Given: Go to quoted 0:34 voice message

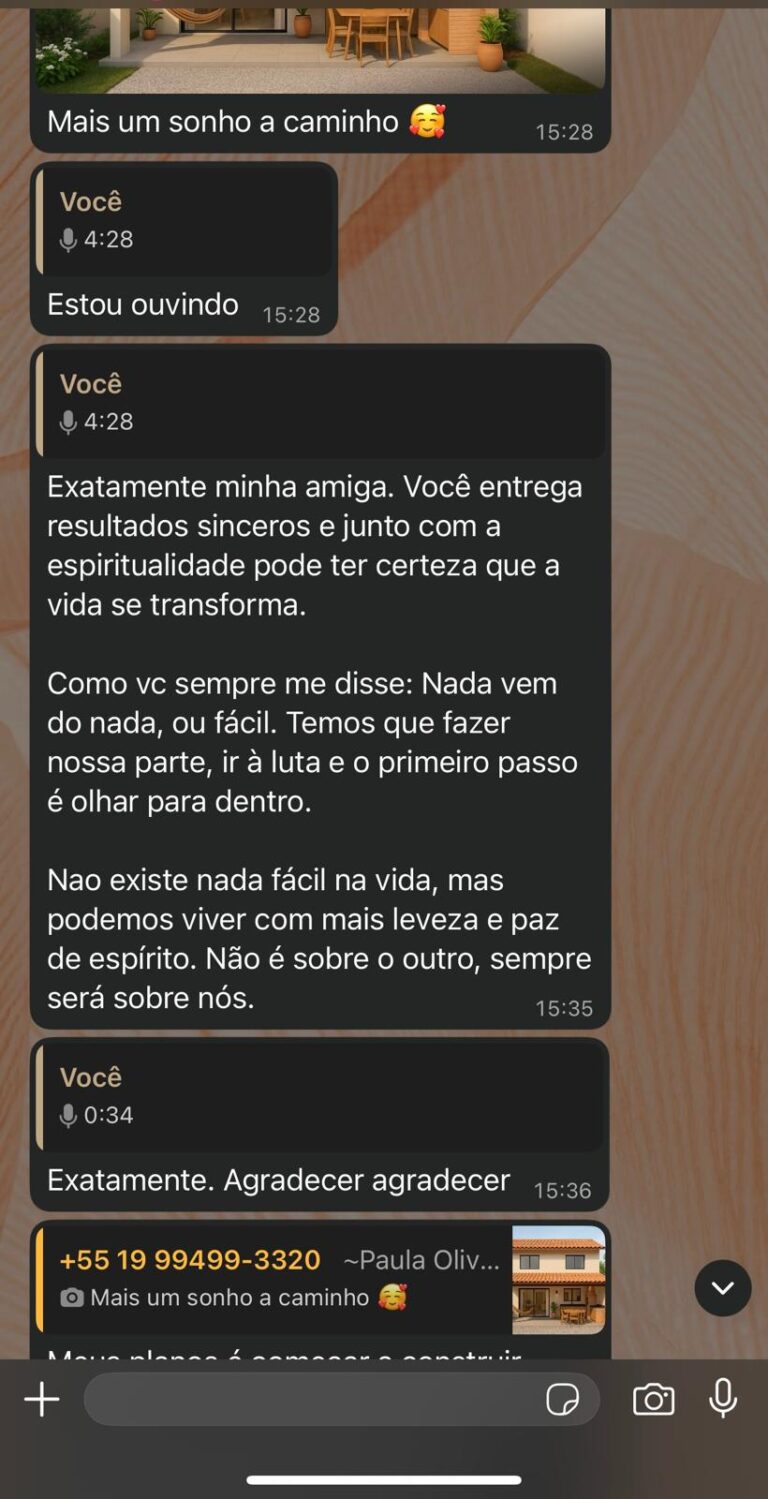Looking at the screenshot, I should (x=320, y=1097).
